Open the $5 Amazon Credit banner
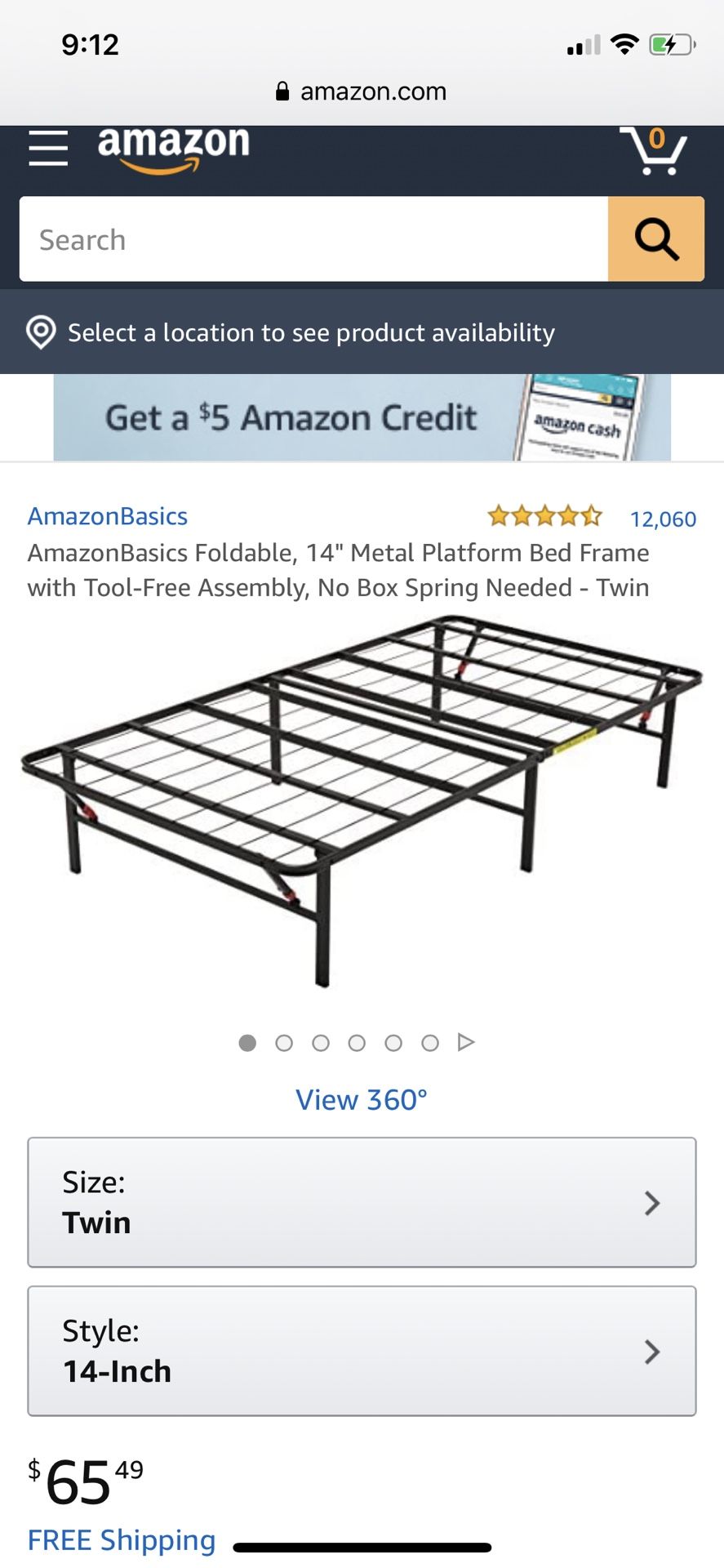724x1568 pixels. point(362,417)
